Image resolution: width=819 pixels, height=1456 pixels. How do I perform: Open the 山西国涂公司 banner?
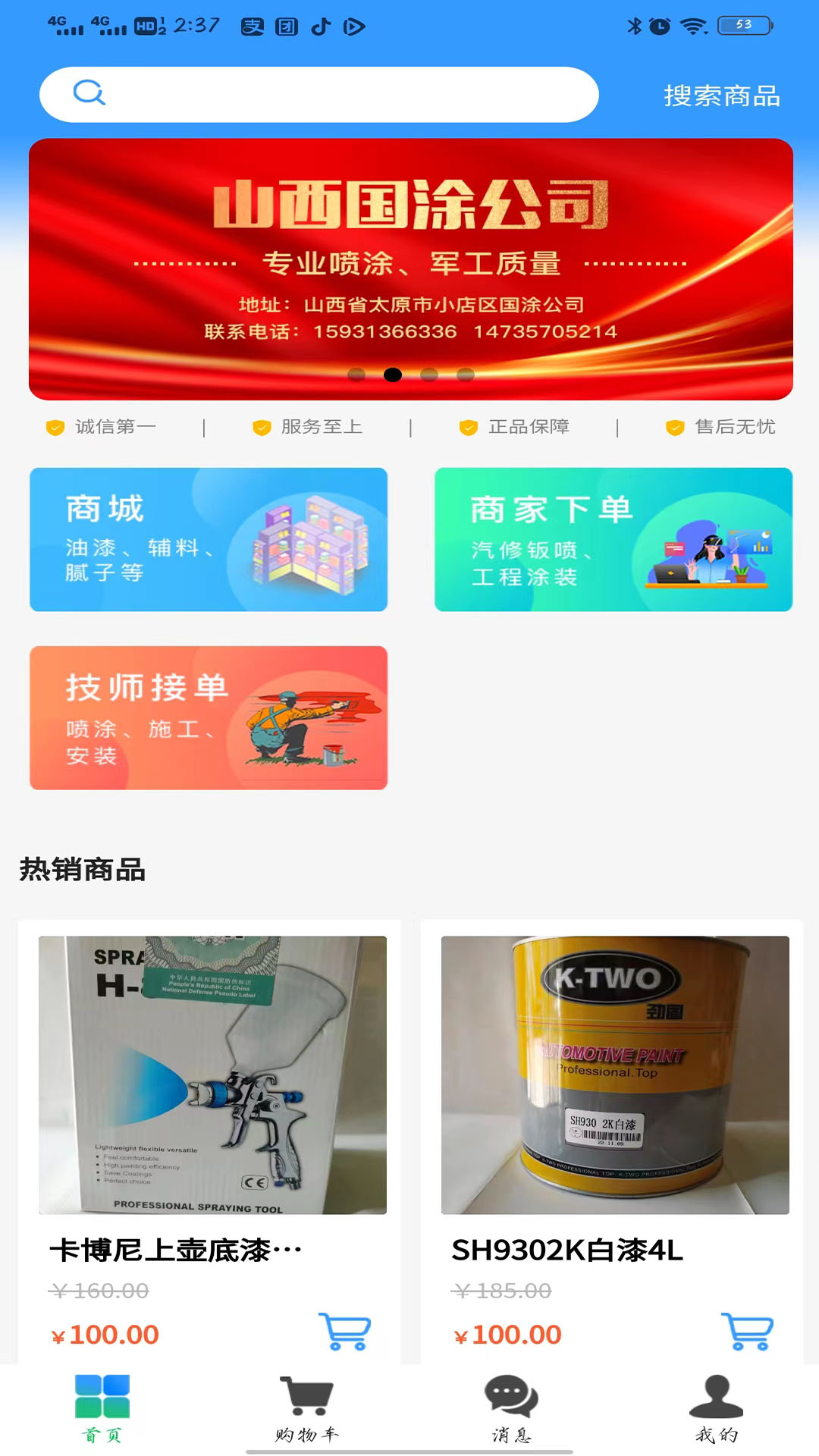click(410, 268)
